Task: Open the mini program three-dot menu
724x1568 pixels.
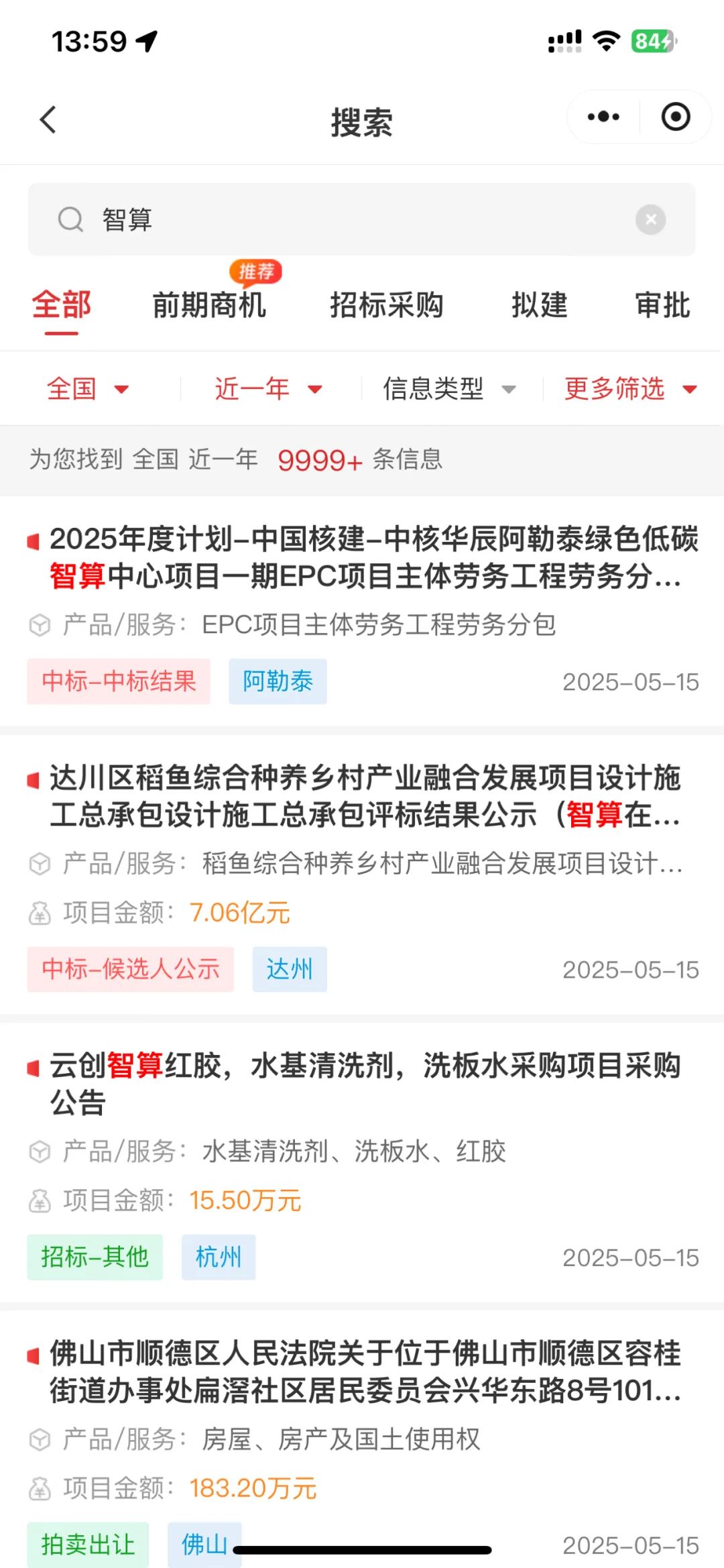Action: [x=603, y=117]
